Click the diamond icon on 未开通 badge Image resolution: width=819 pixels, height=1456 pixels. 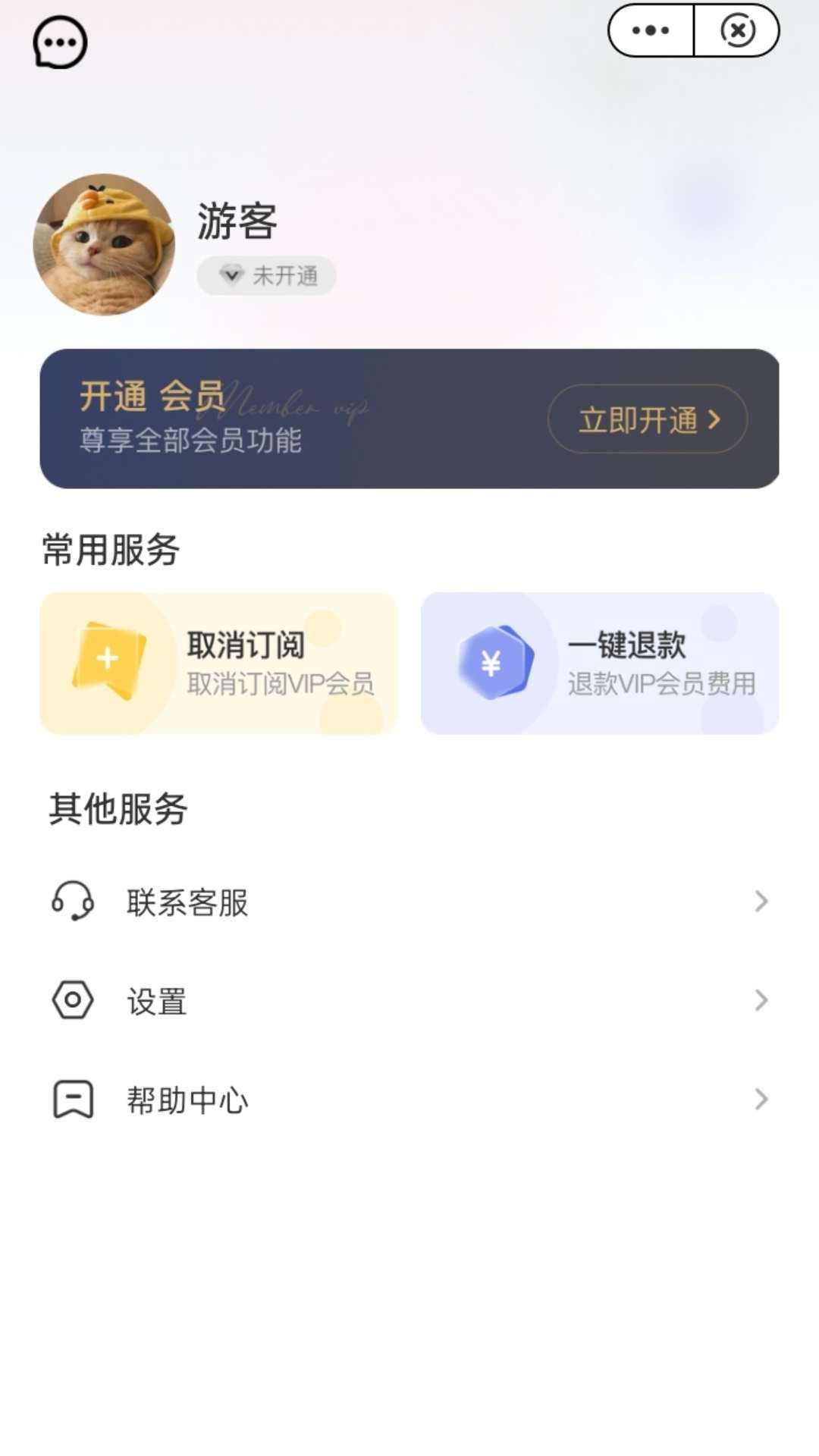[x=231, y=275]
